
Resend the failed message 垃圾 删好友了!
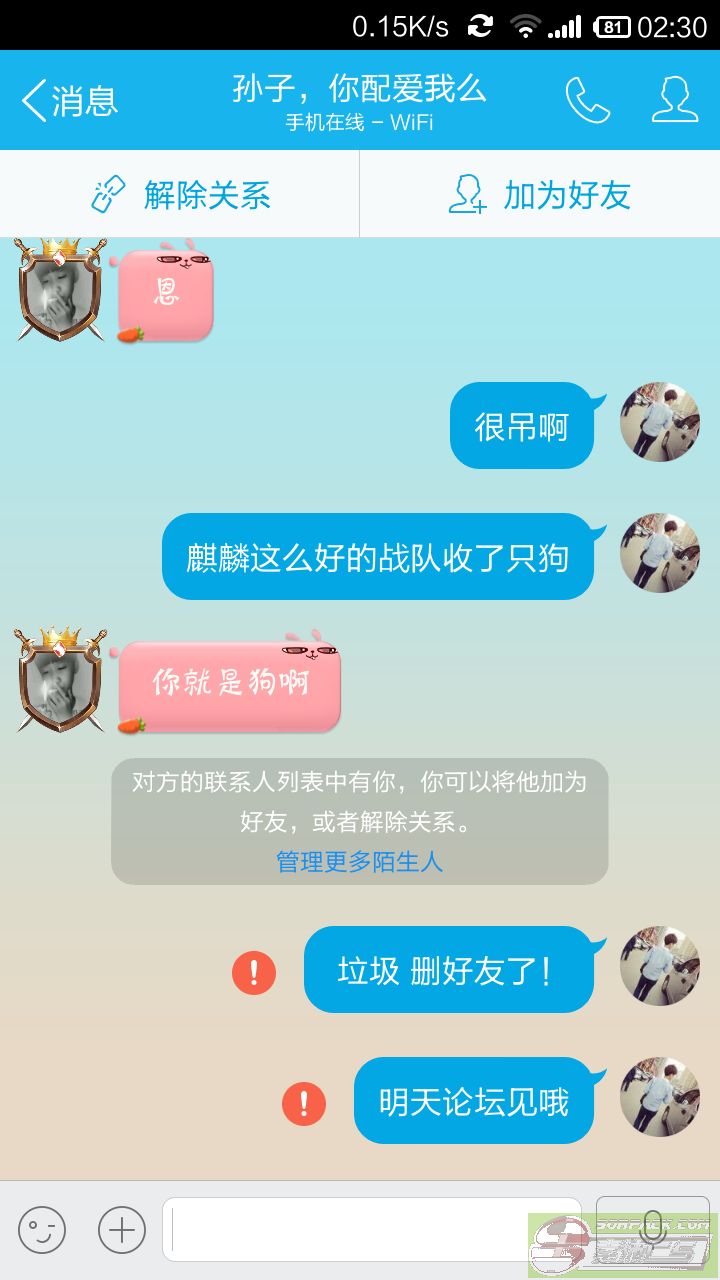click(x=254, y=972)
